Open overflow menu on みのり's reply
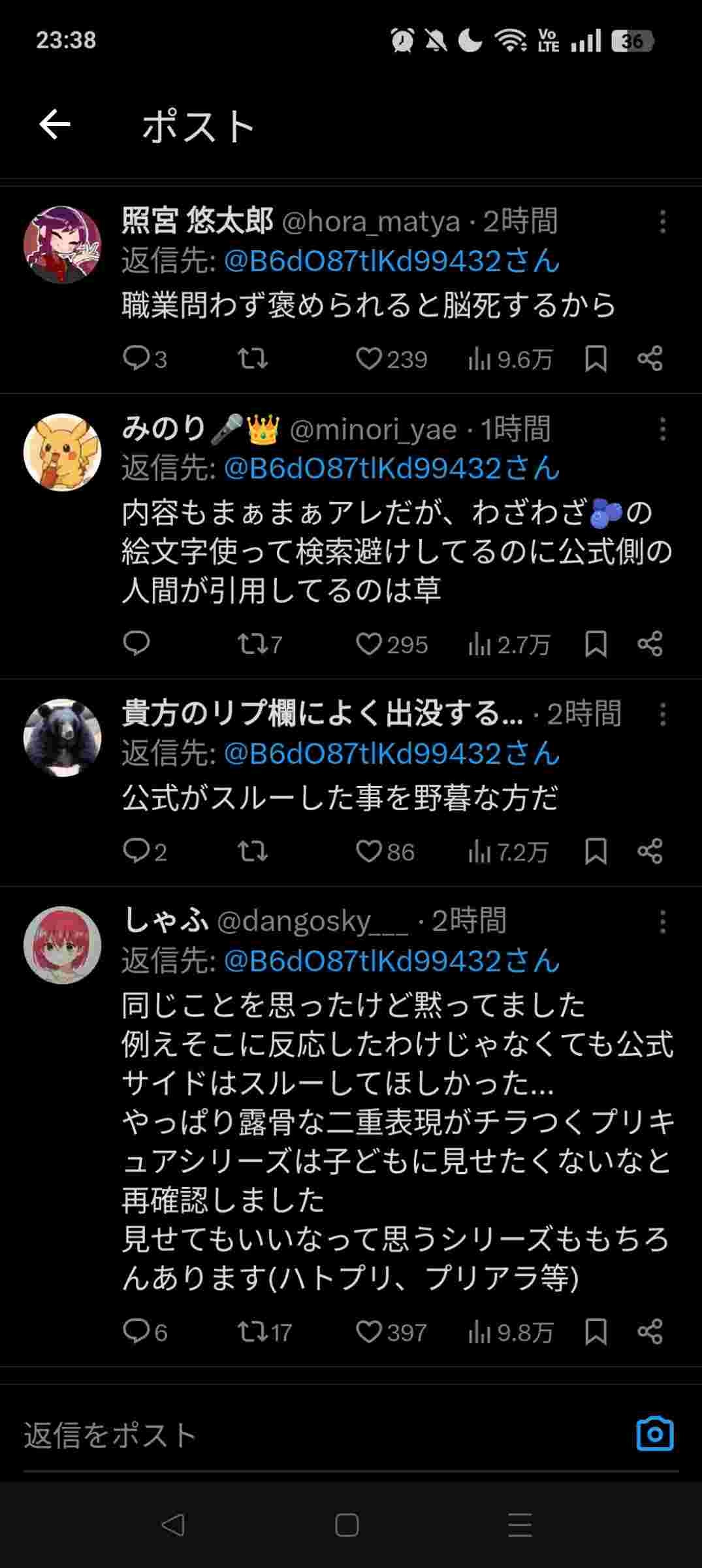702x1568 pixels. pyautogui.click(x=662, y=430)
